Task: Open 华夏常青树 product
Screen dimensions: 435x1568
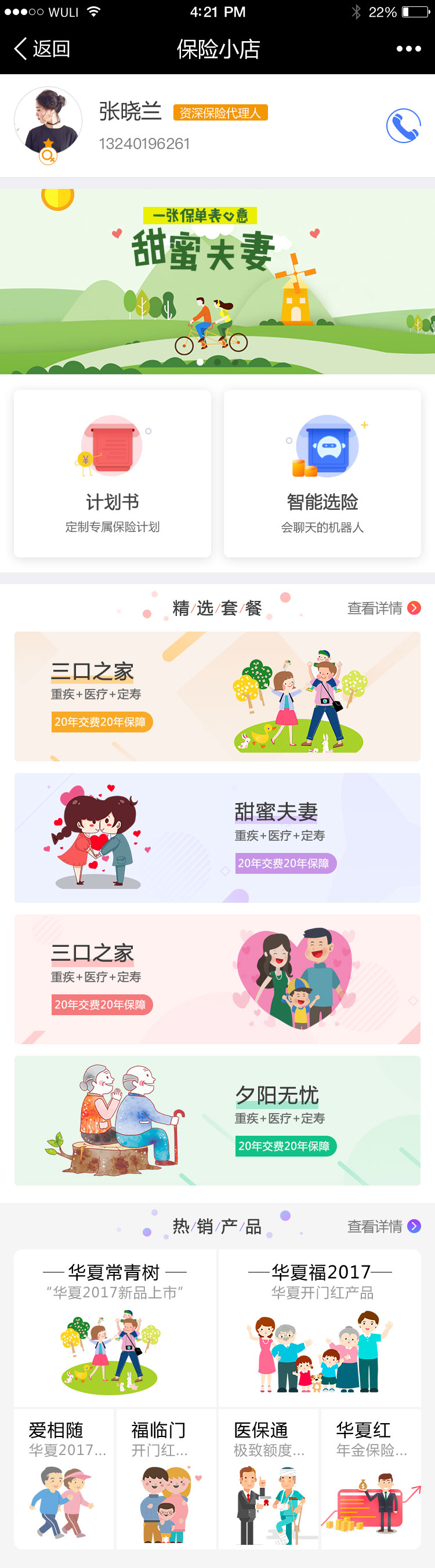Action: click(x=115, y=1327)
